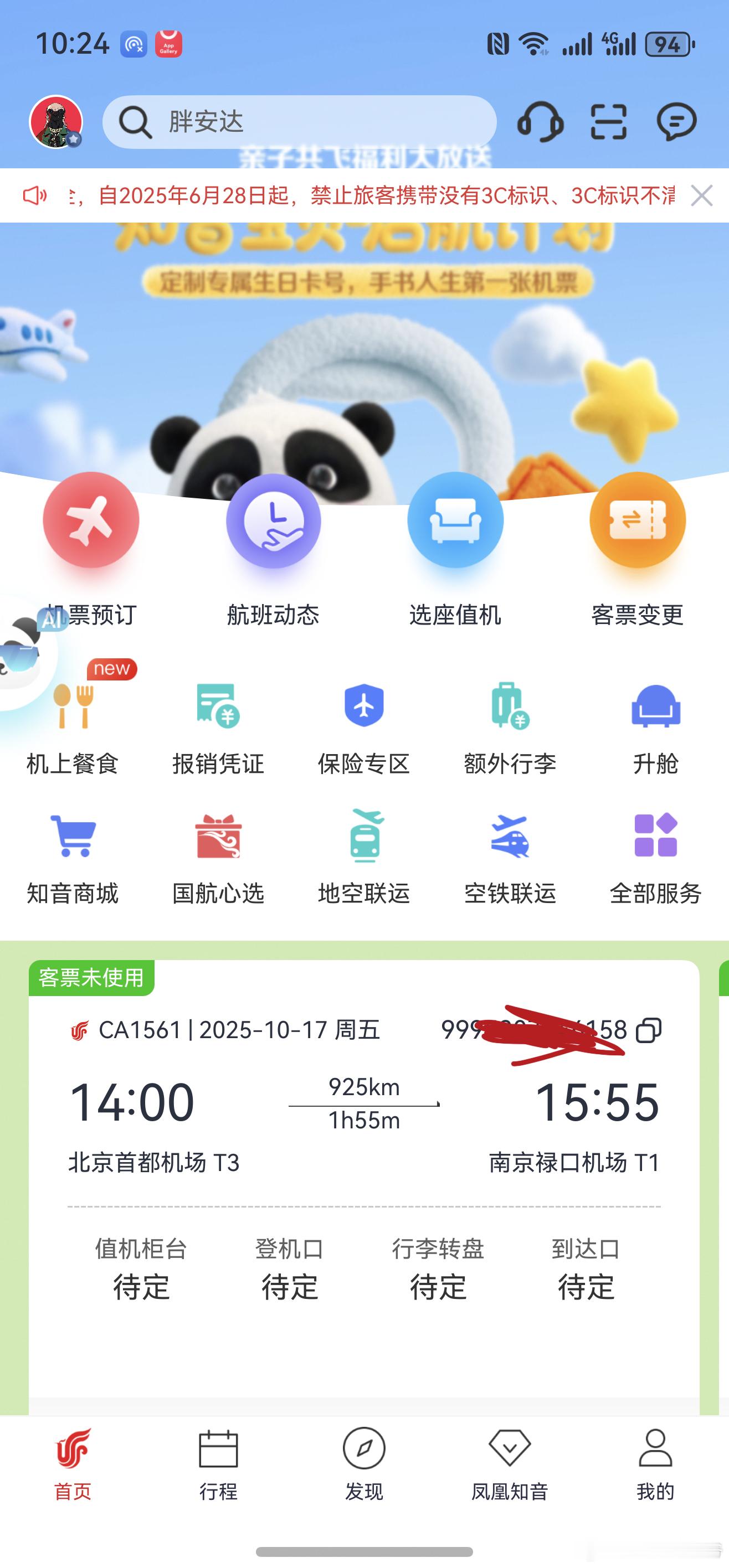The width and height of the screenshot is (729, 1568).
Task: Open the 凤凰知音 tab
Action: coord(510,1464)
